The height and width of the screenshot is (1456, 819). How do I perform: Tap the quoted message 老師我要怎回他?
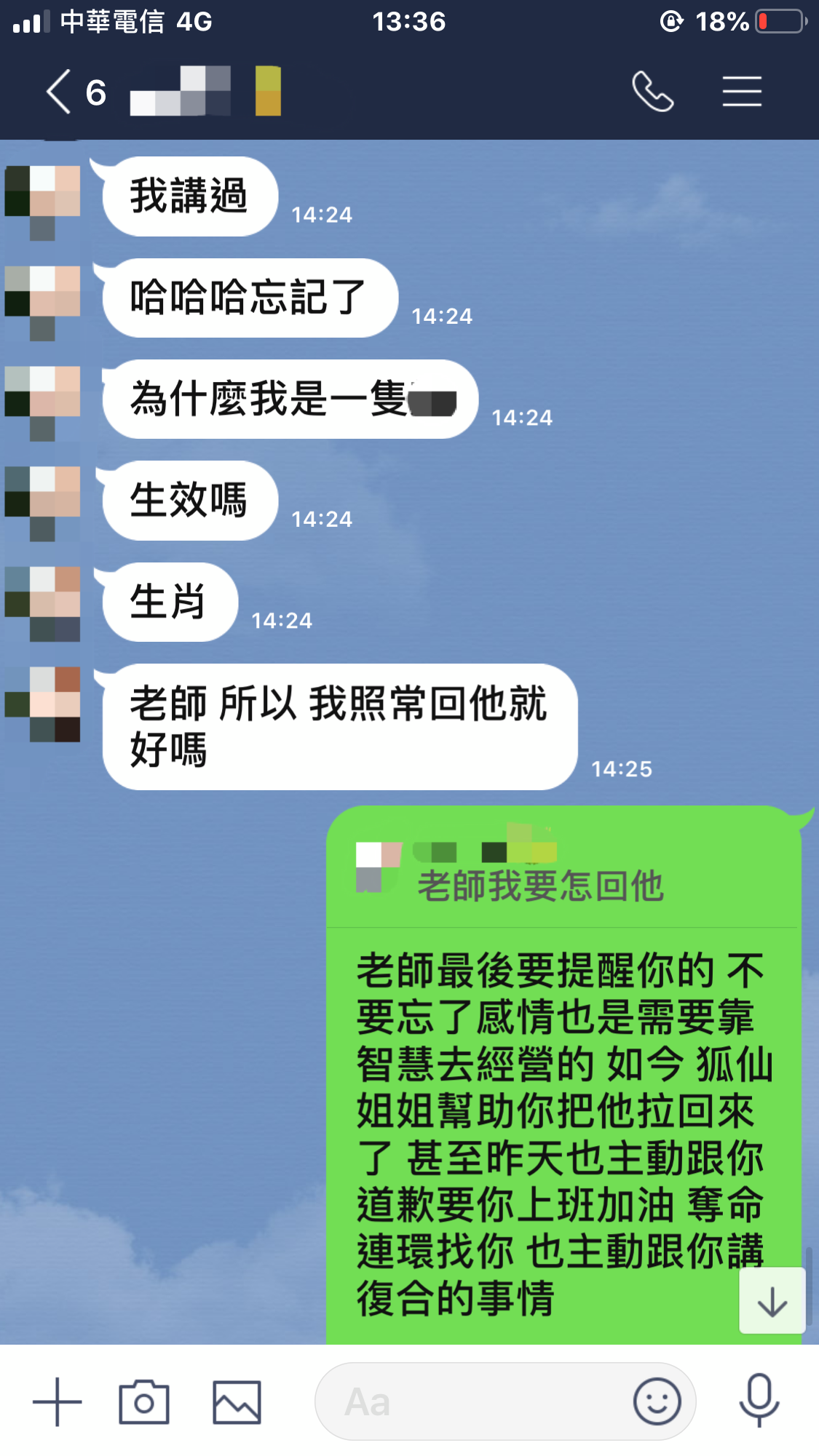[539, 886]
